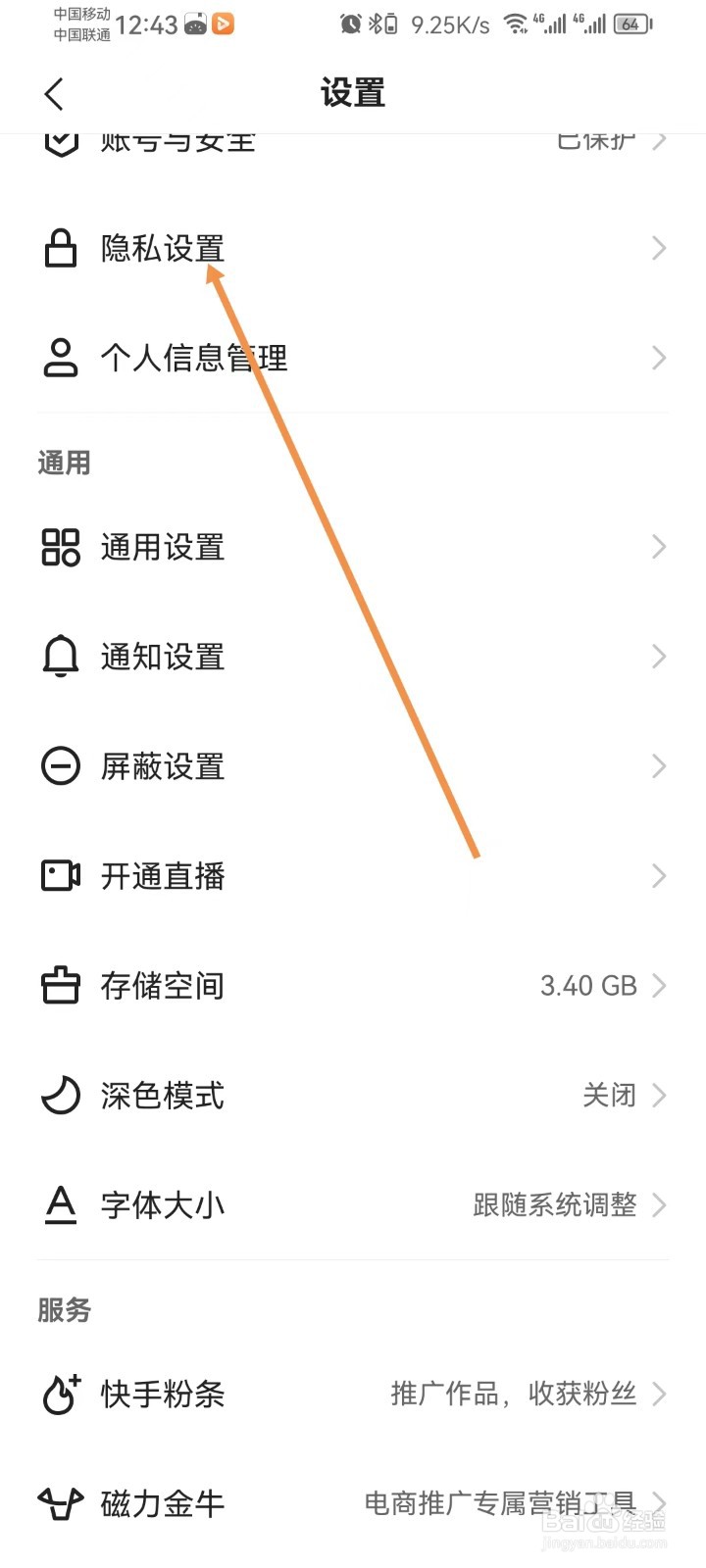Click the grid icon beside 通用设置
The image size is (706, 1568).
pos(61,547)
